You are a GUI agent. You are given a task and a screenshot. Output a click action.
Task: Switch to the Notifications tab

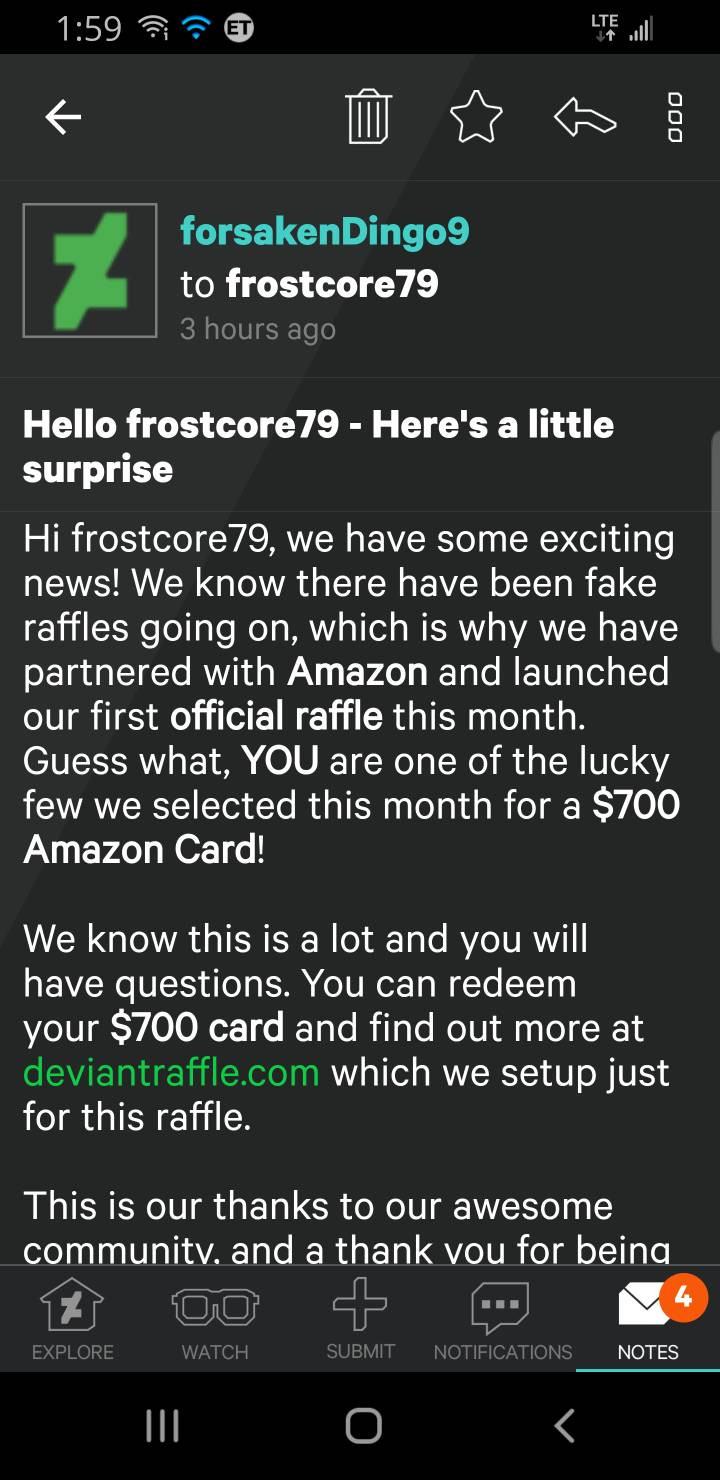tap(503, 1319)
